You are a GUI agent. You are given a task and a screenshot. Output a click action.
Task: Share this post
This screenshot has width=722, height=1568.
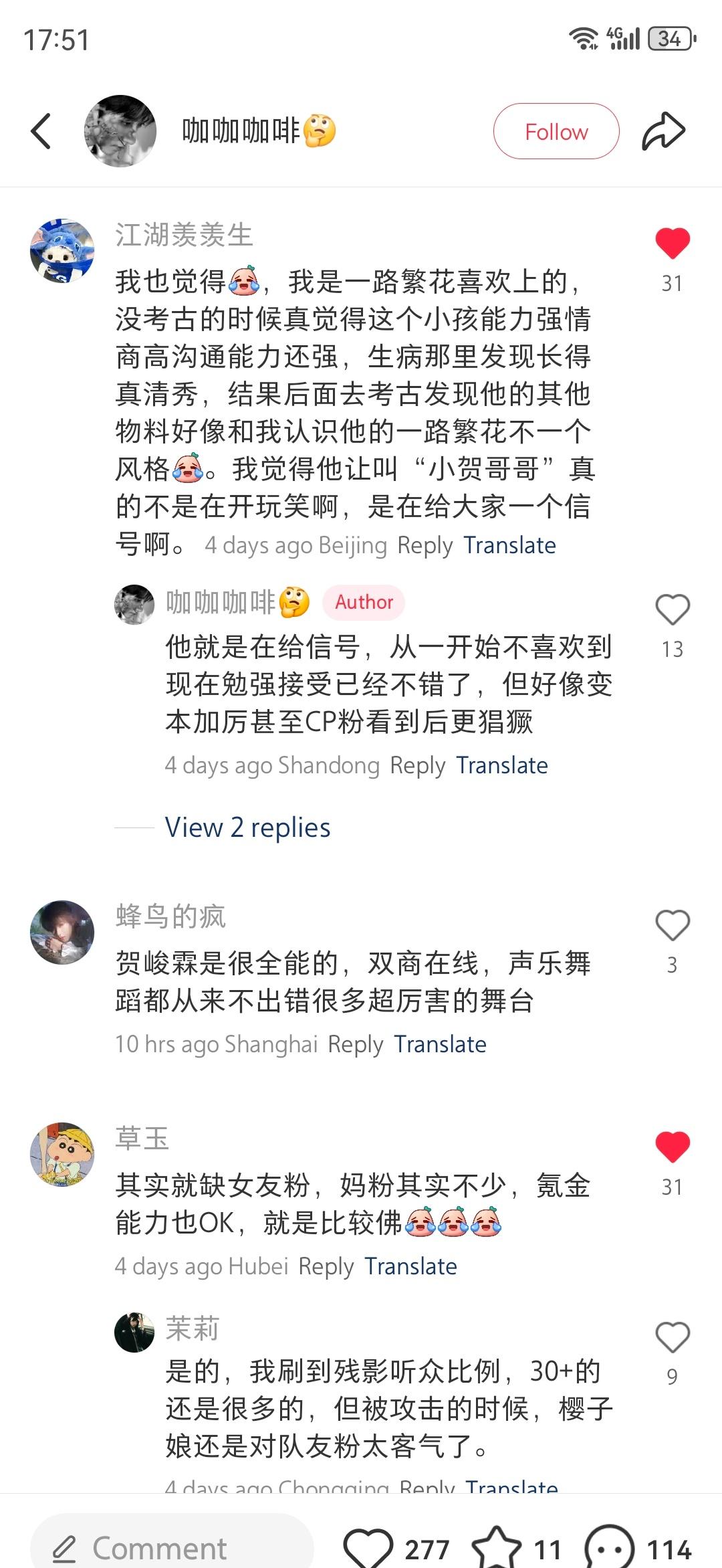(663, 131)
